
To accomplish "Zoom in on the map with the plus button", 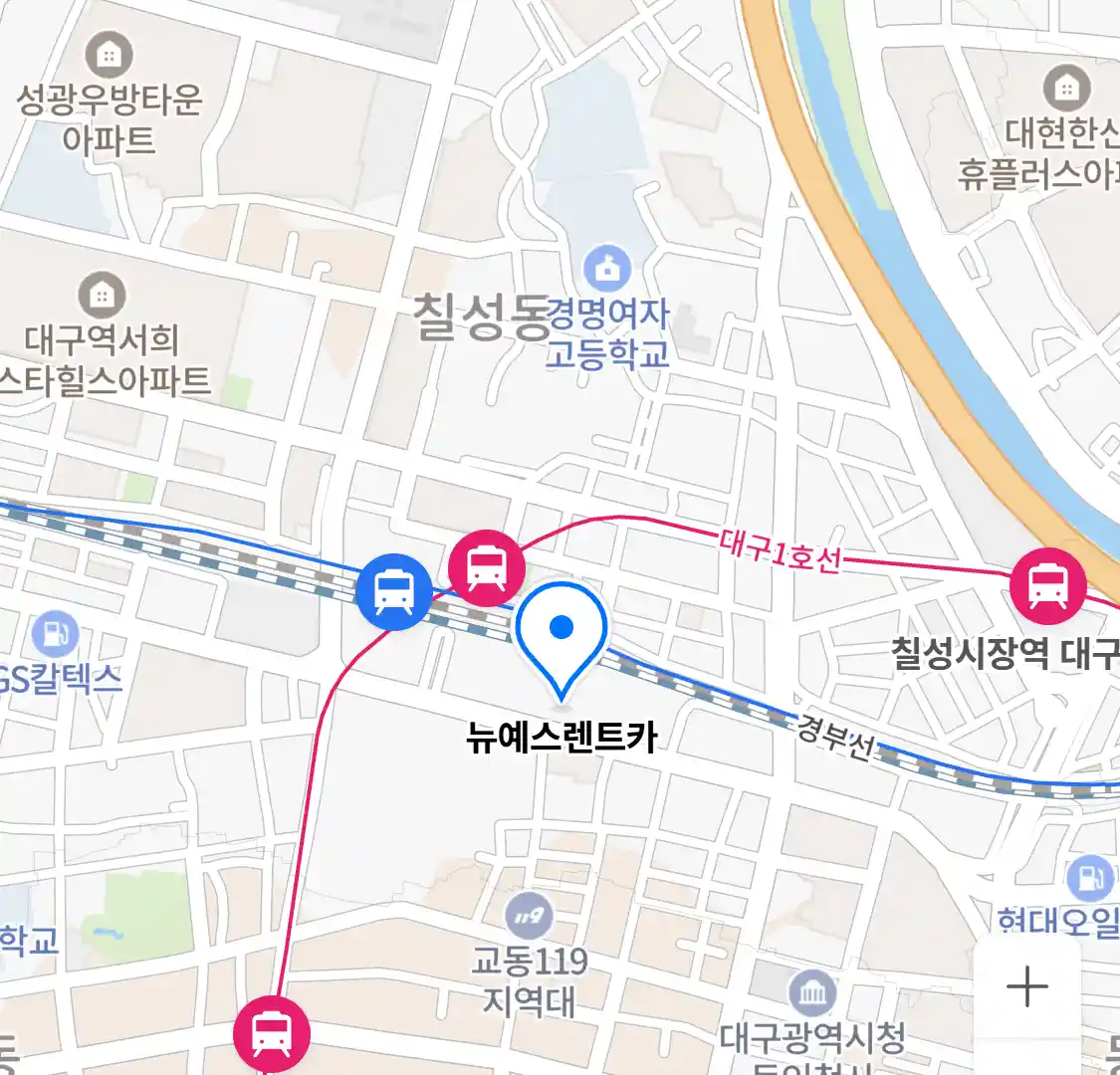I will coord(1026,987).
